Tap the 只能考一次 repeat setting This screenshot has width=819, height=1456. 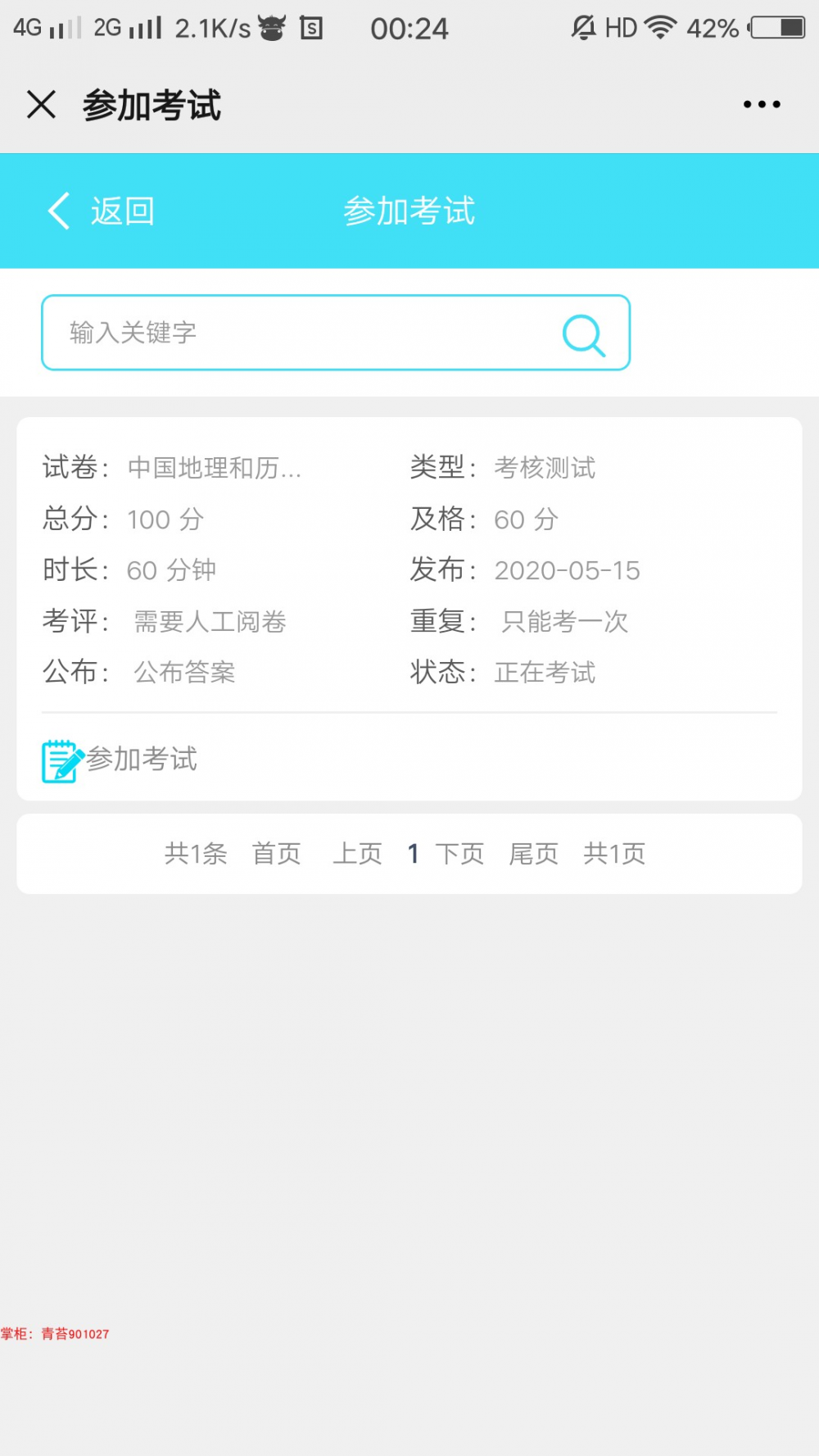point(564,621)
